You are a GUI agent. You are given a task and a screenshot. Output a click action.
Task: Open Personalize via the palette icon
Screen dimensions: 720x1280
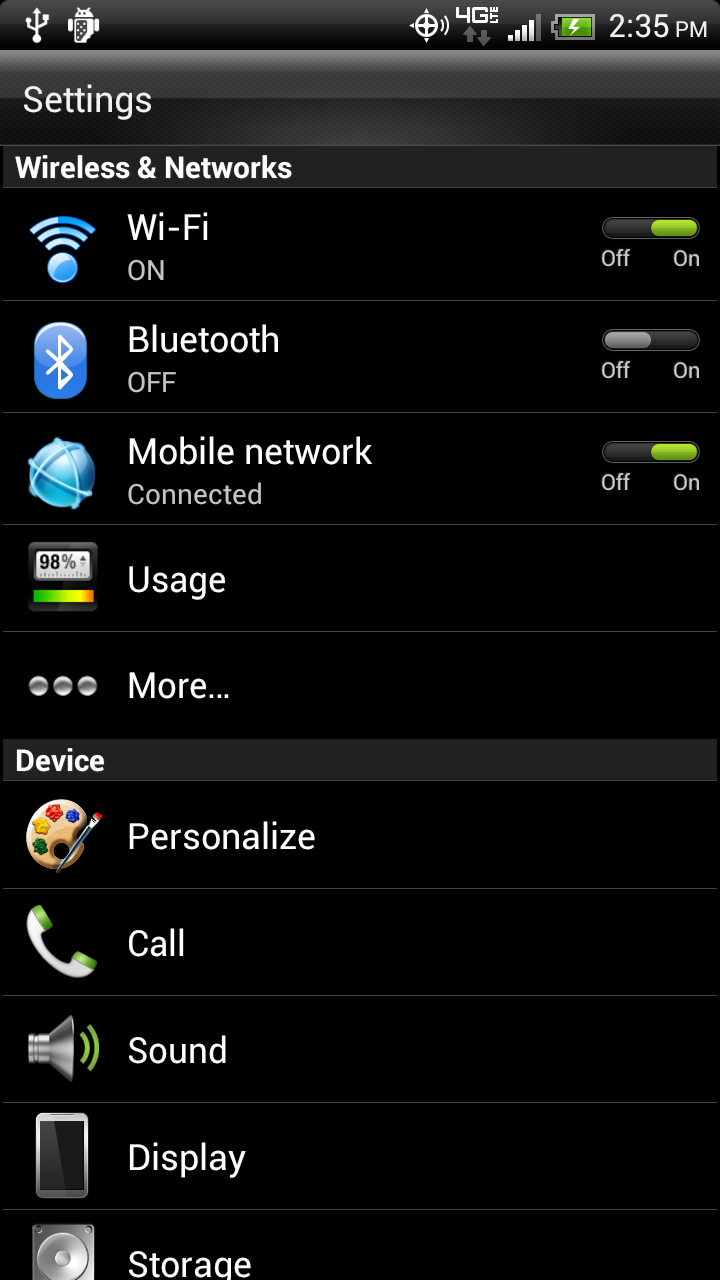pos(62,836)
